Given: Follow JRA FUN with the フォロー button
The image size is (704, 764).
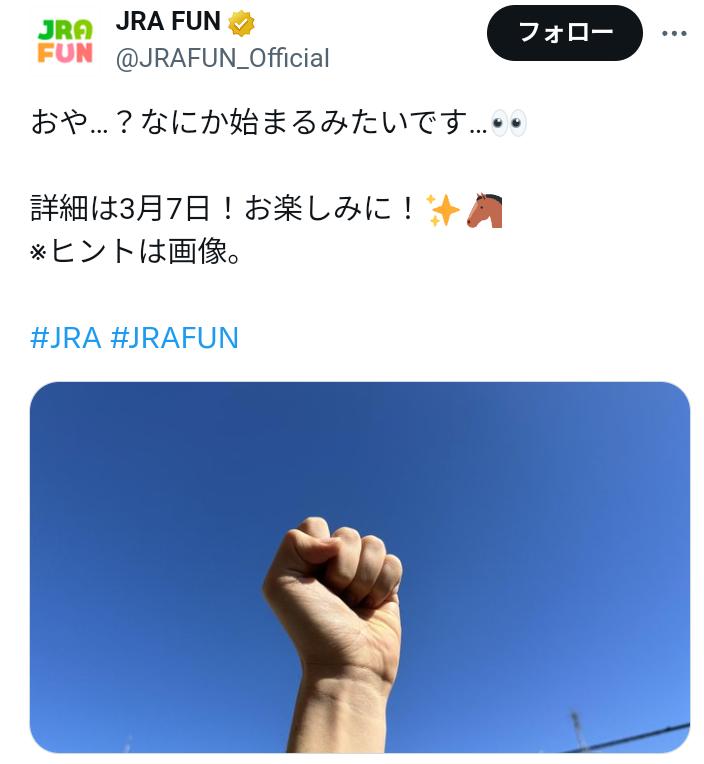Looking at the screenshot, I should [x=564, y=33].
